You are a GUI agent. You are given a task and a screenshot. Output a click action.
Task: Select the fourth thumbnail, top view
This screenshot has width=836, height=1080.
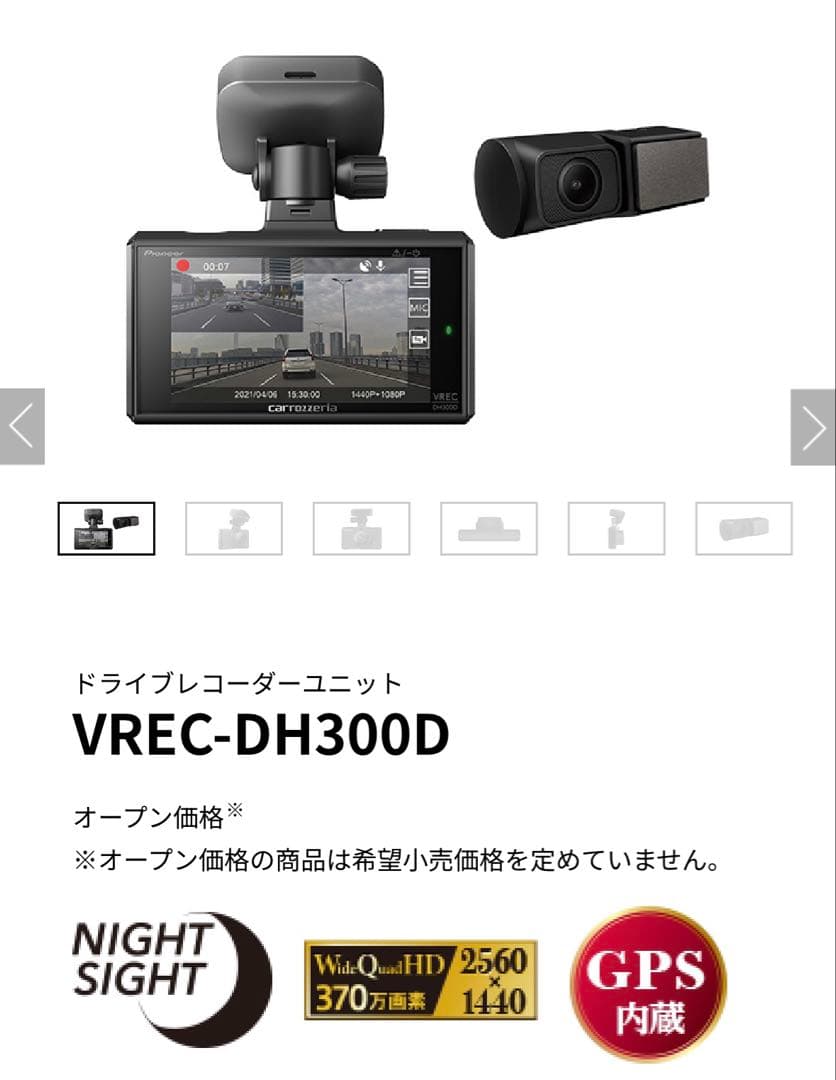489,528
